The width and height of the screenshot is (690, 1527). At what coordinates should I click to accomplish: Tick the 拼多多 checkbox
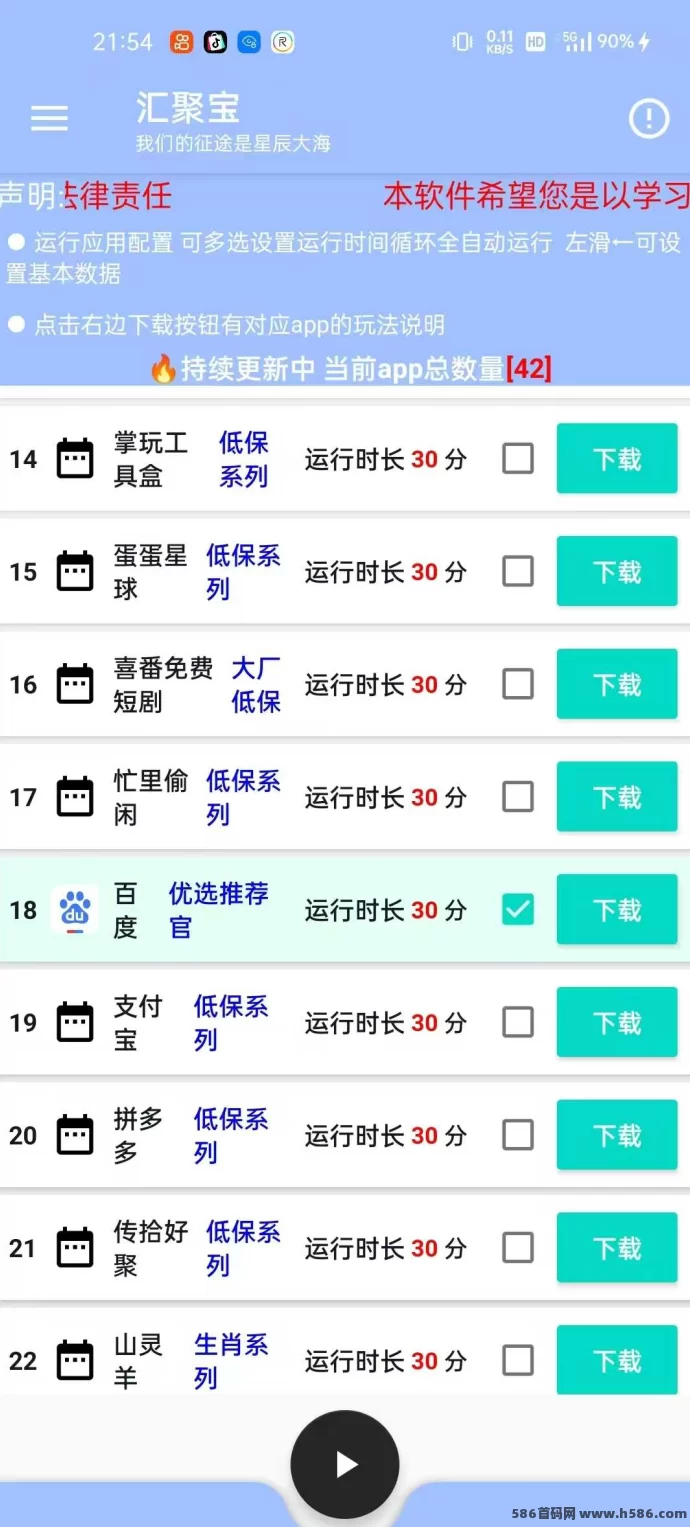click(x=517, y=1135)
